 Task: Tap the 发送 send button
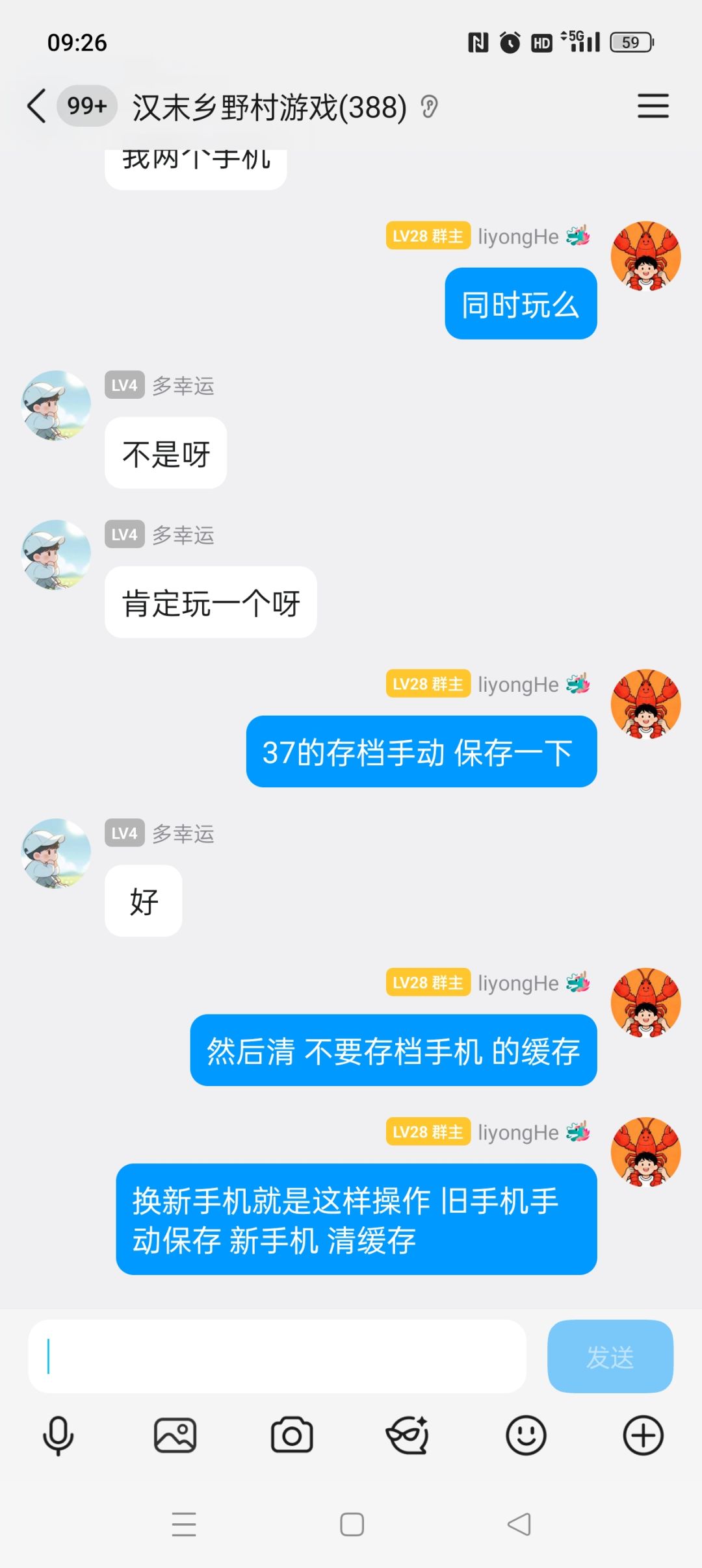(610, 1356)
